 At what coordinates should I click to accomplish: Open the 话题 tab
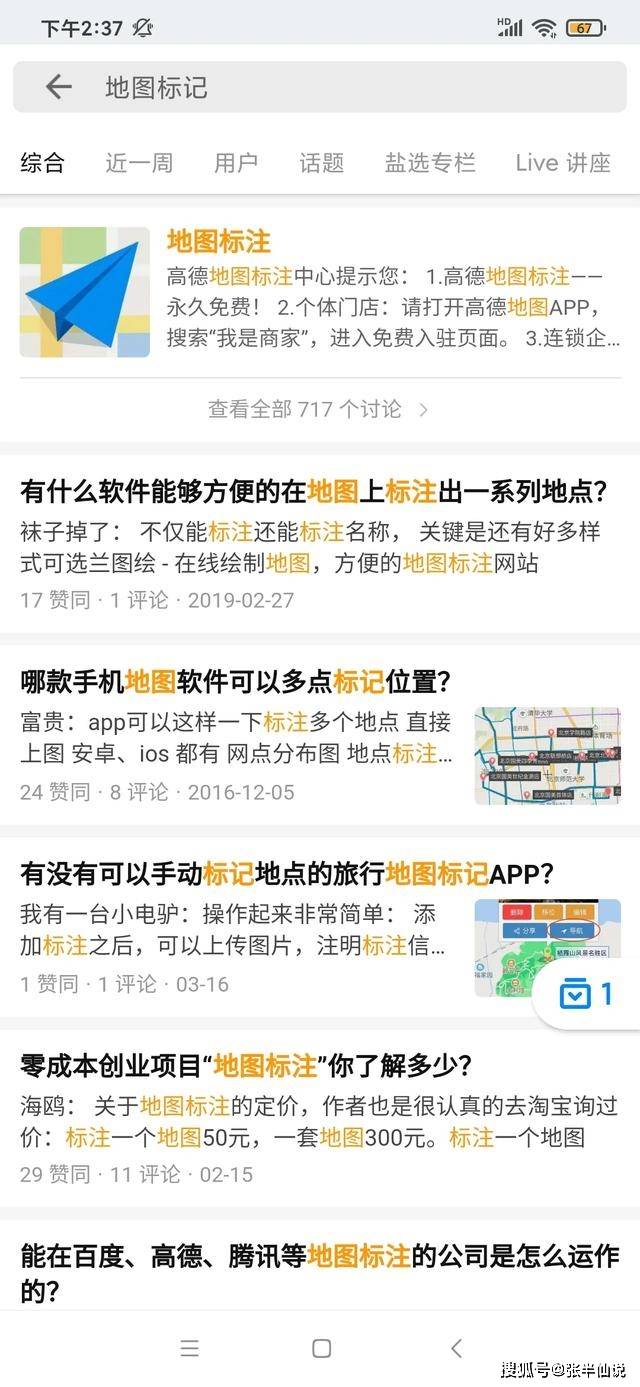[321, 163]
